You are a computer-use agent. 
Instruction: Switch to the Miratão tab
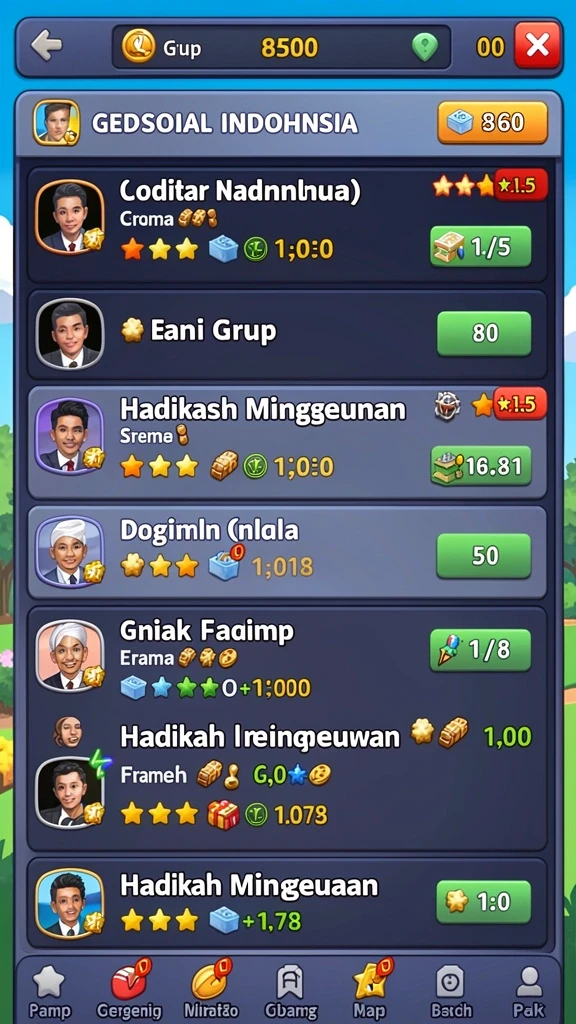pyautogui.click(x=210, y=991)
